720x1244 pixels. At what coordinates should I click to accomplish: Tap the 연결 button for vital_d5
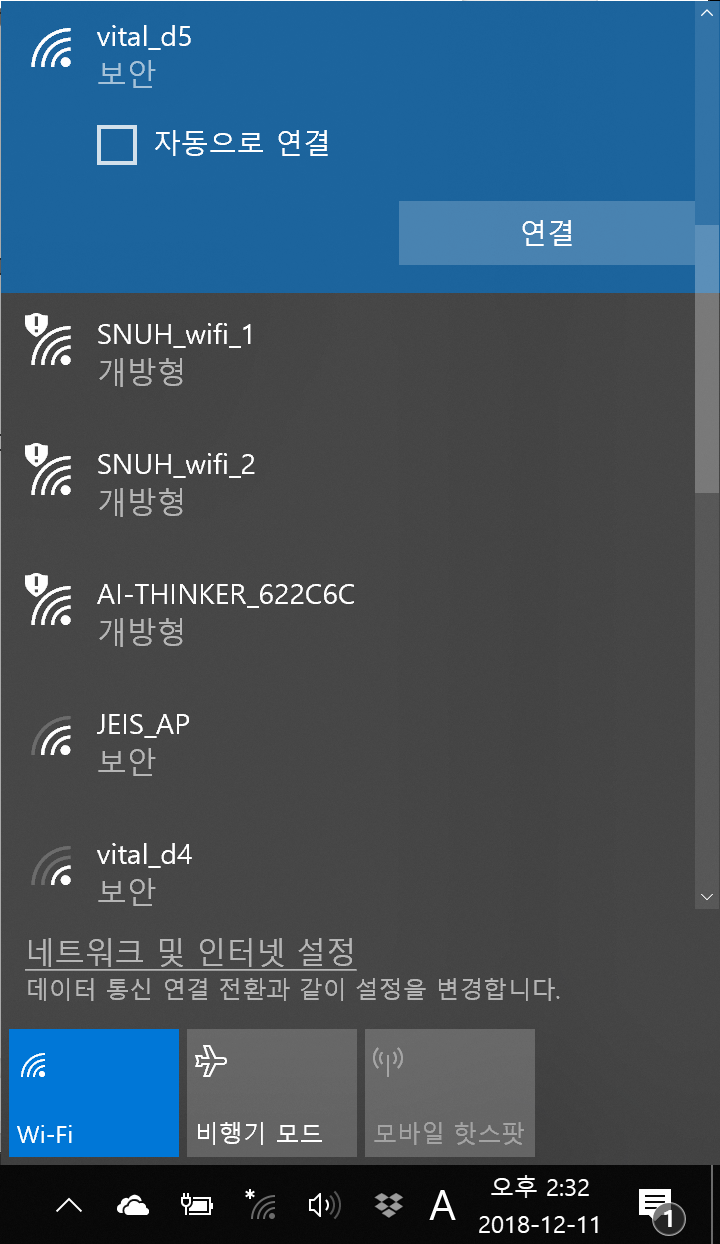(546, 233)
